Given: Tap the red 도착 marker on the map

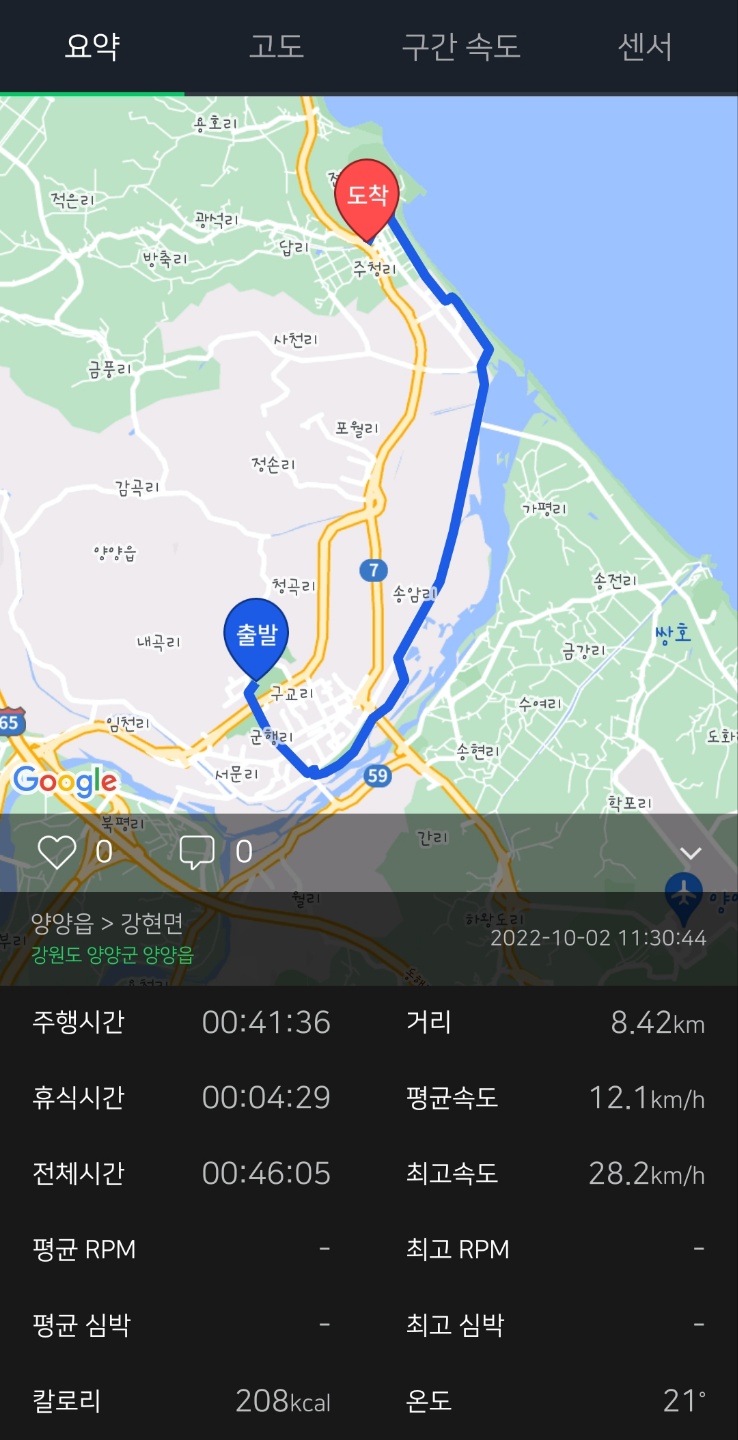Looking at the screenshot, I should (366, 196).
